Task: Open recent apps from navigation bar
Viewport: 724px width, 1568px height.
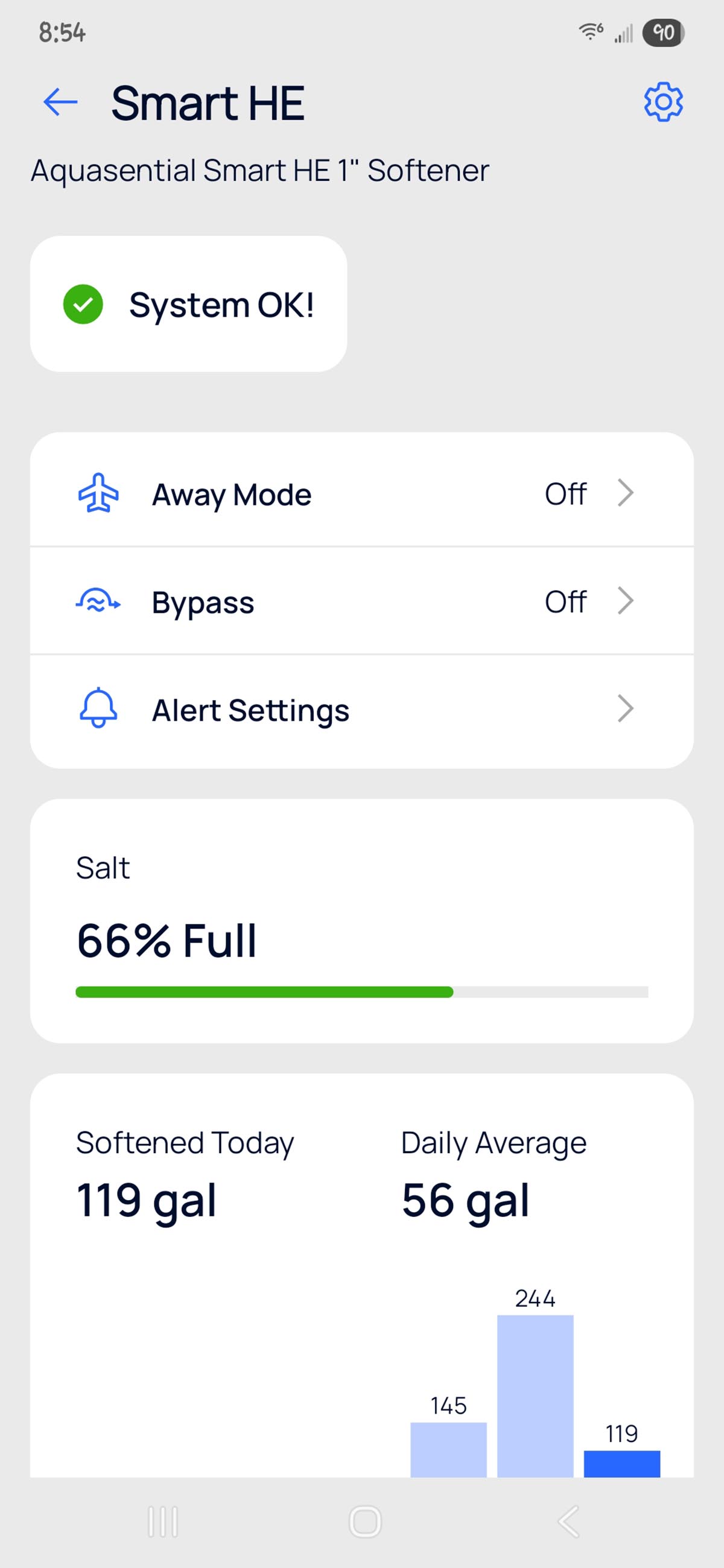Action: (x=163, y=1522)
